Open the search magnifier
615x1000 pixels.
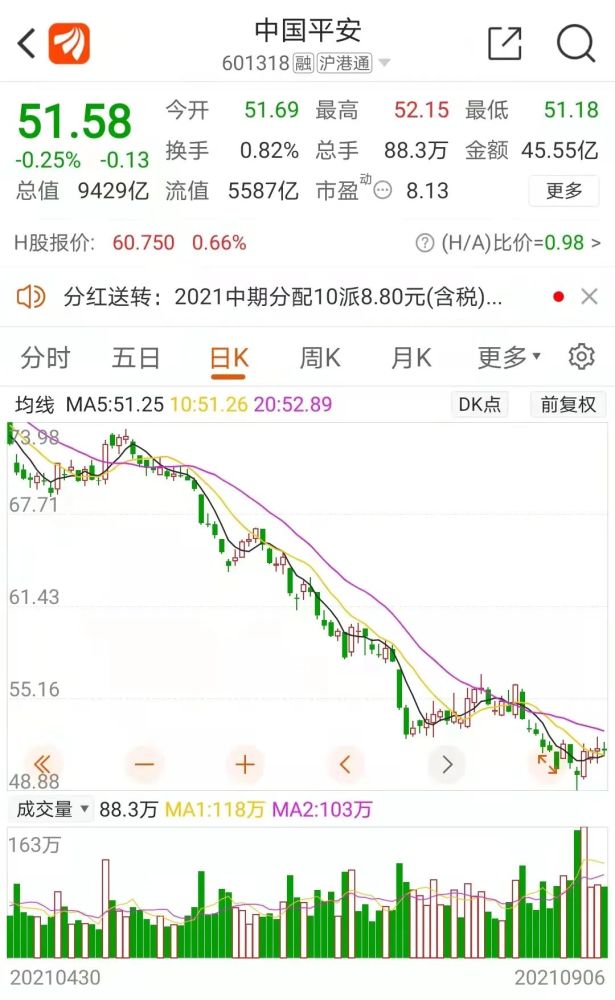(x=576, y=43)
